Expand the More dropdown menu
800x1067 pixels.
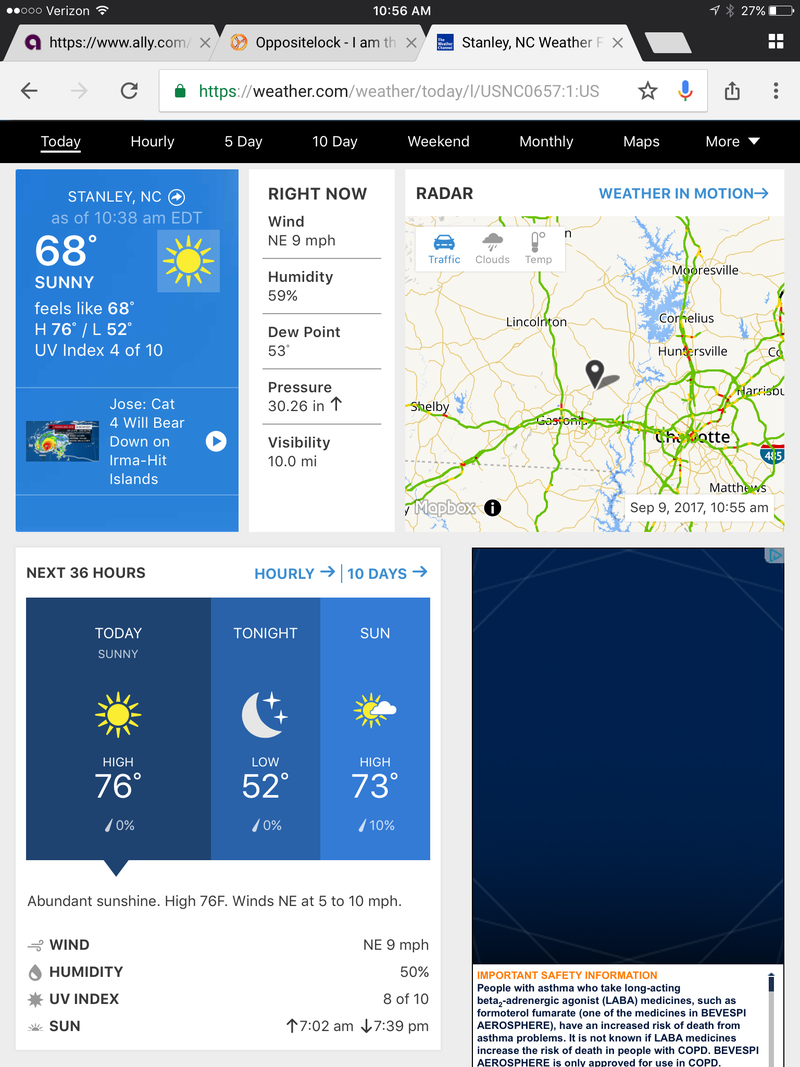click(732, 142)
